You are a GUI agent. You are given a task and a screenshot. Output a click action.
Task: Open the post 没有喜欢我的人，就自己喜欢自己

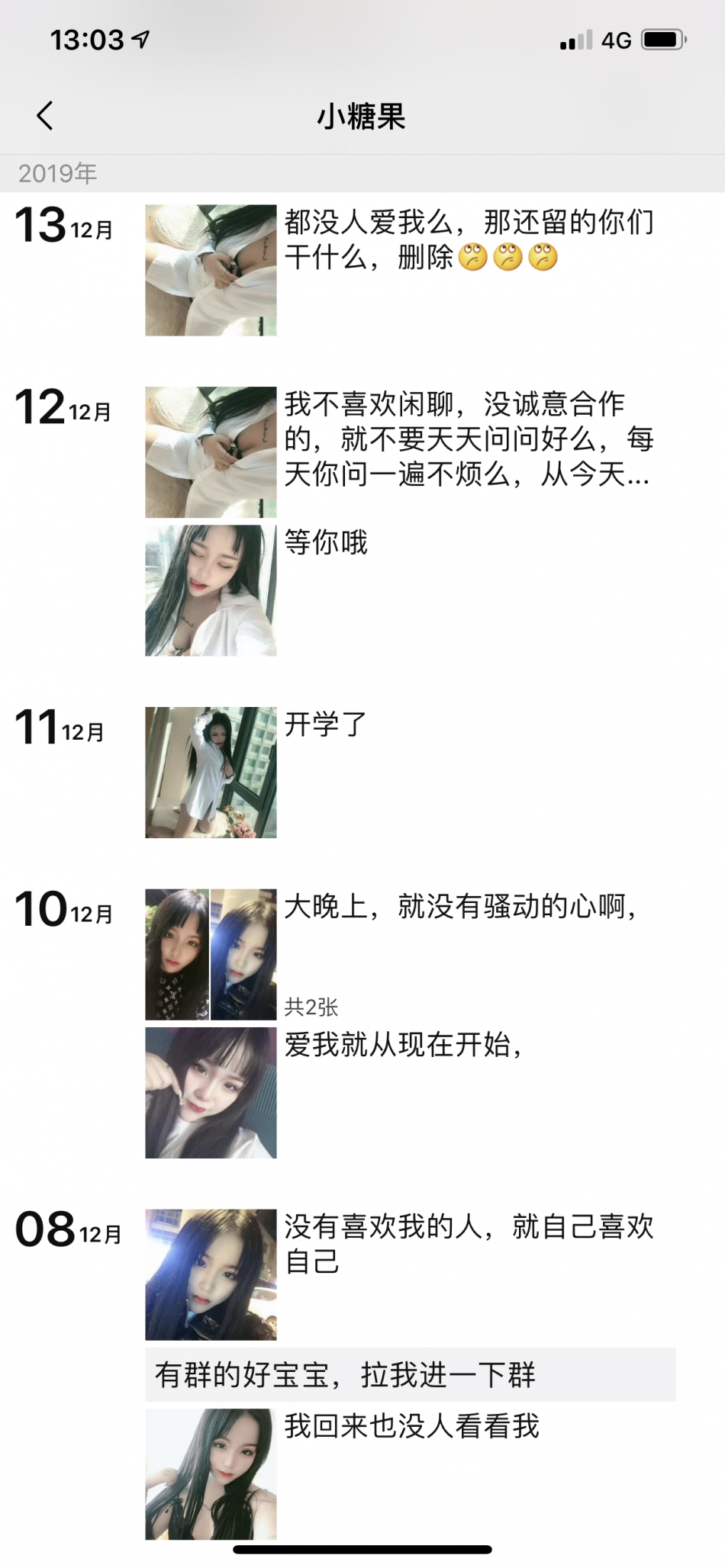coord(211,1274)
